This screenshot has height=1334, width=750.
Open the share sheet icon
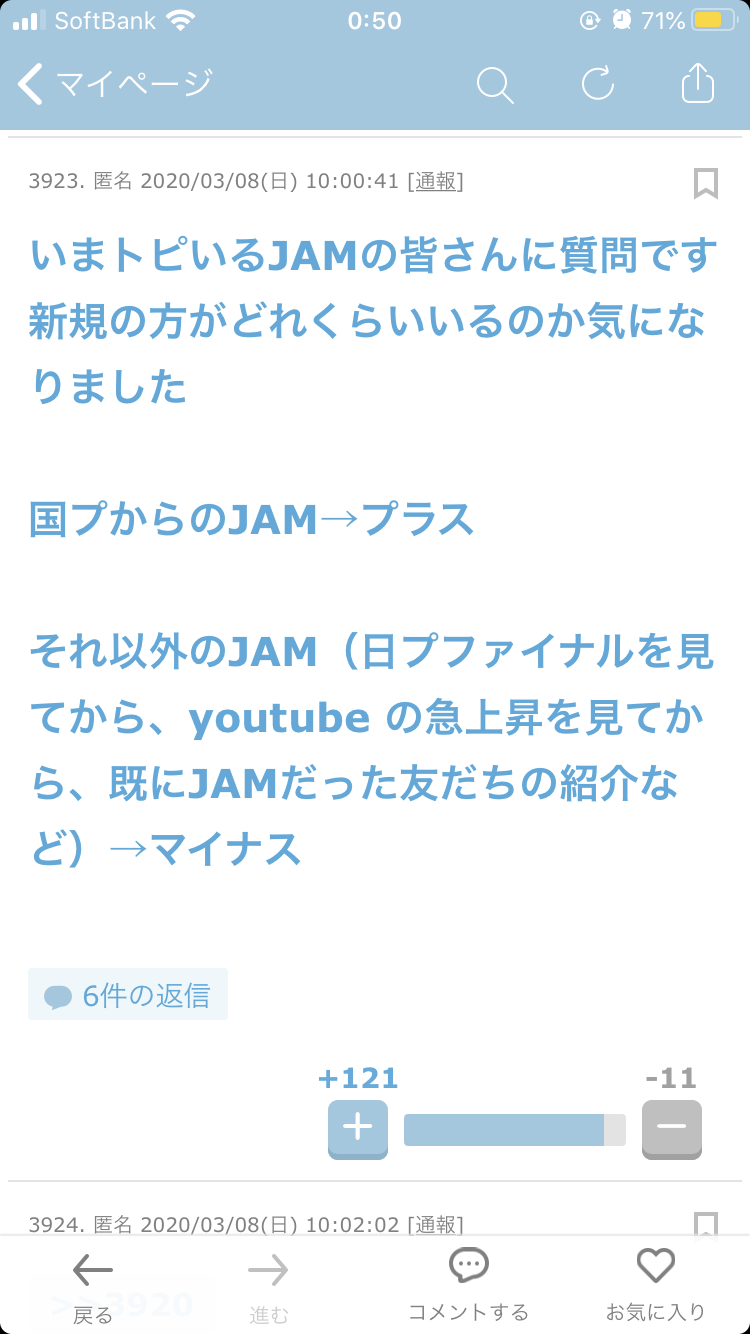click(698, 84)
